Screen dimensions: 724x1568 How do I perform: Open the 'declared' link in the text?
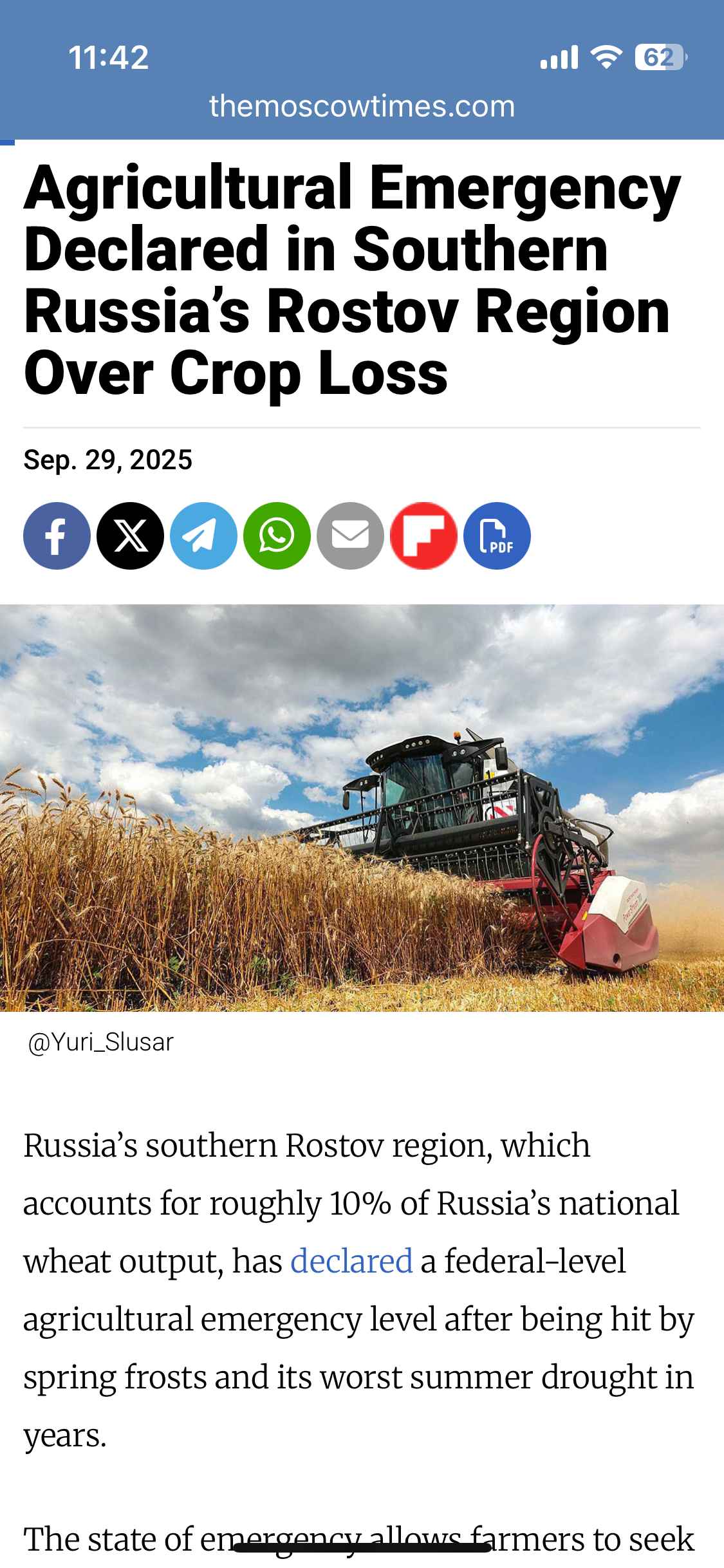[x=351, y=1261]
